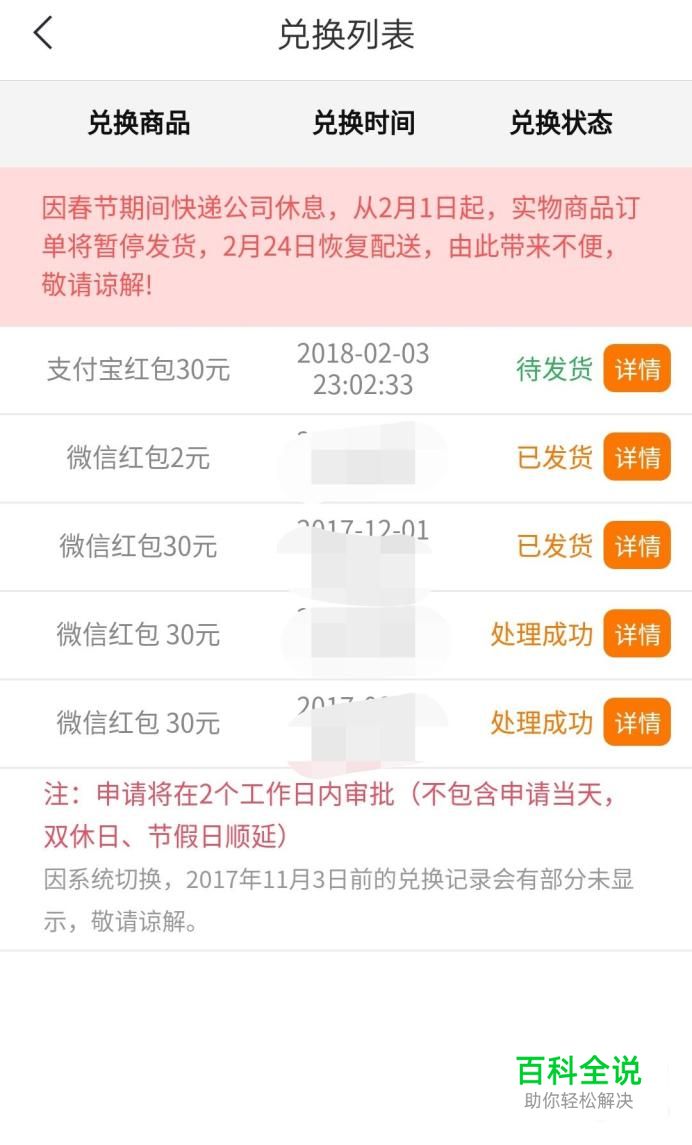View 详情 of the 微信红包2元 exchange
Image resolution: width=692 pixels, height=1145 pixels.
click(637, 457)
